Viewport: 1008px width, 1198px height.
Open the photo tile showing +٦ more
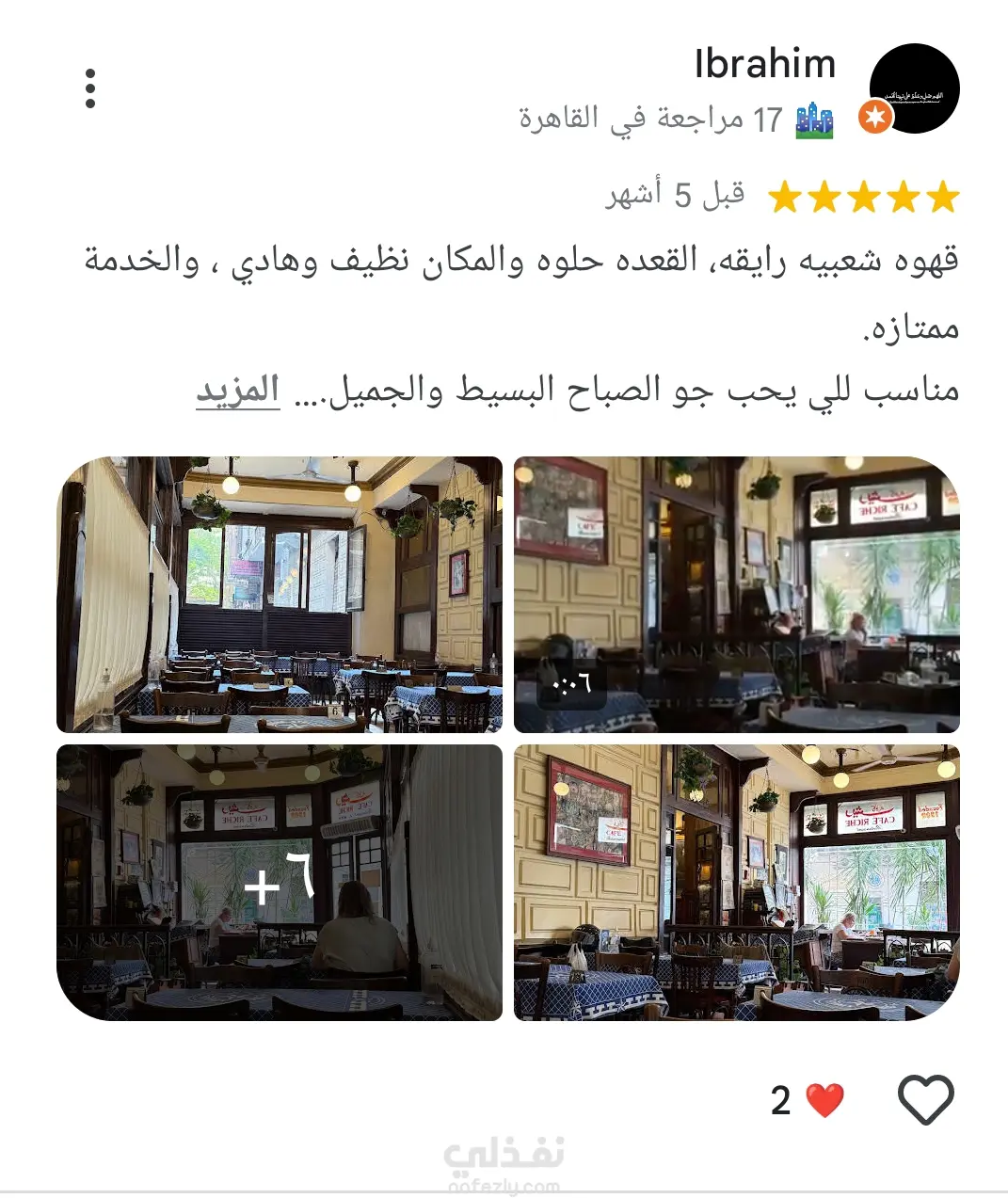280,883
